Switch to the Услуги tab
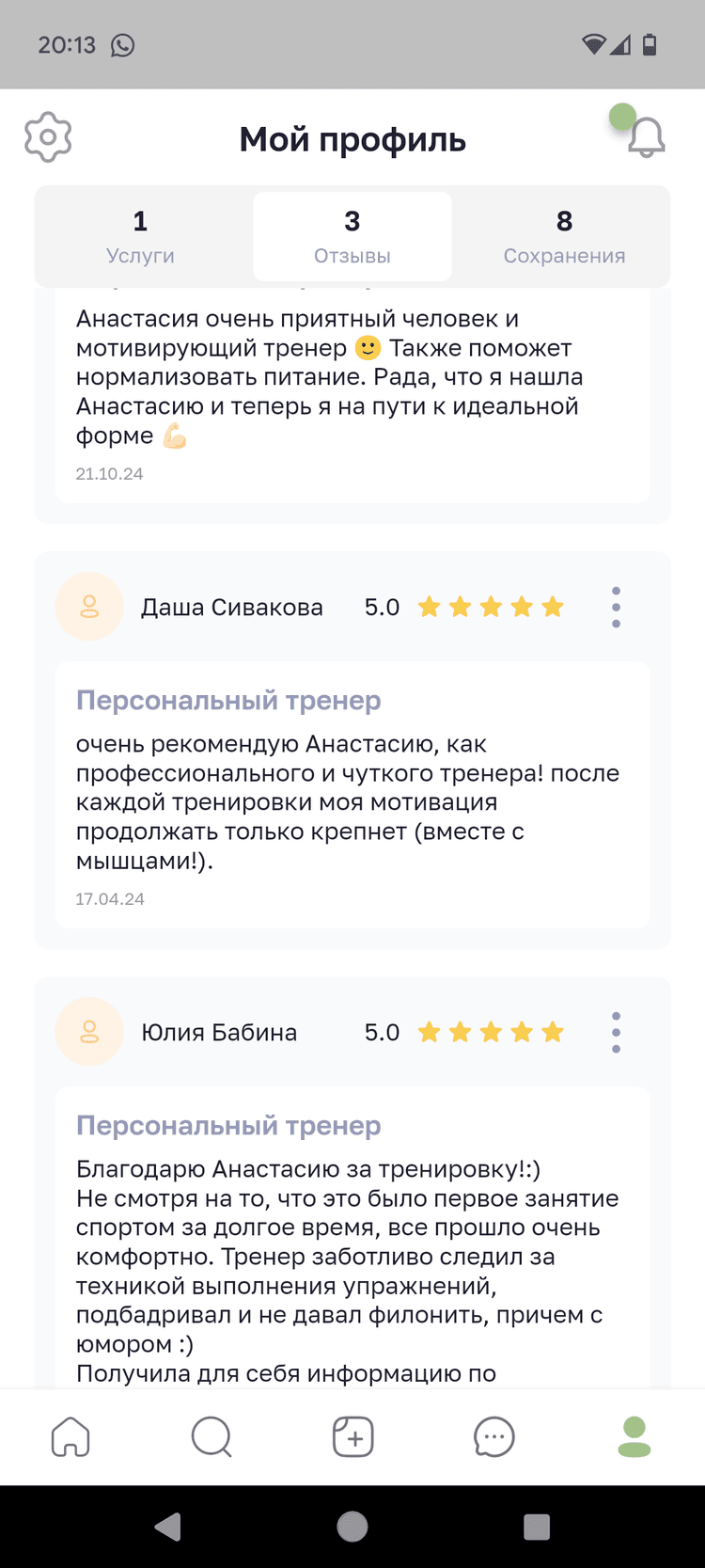 (140, 236)
